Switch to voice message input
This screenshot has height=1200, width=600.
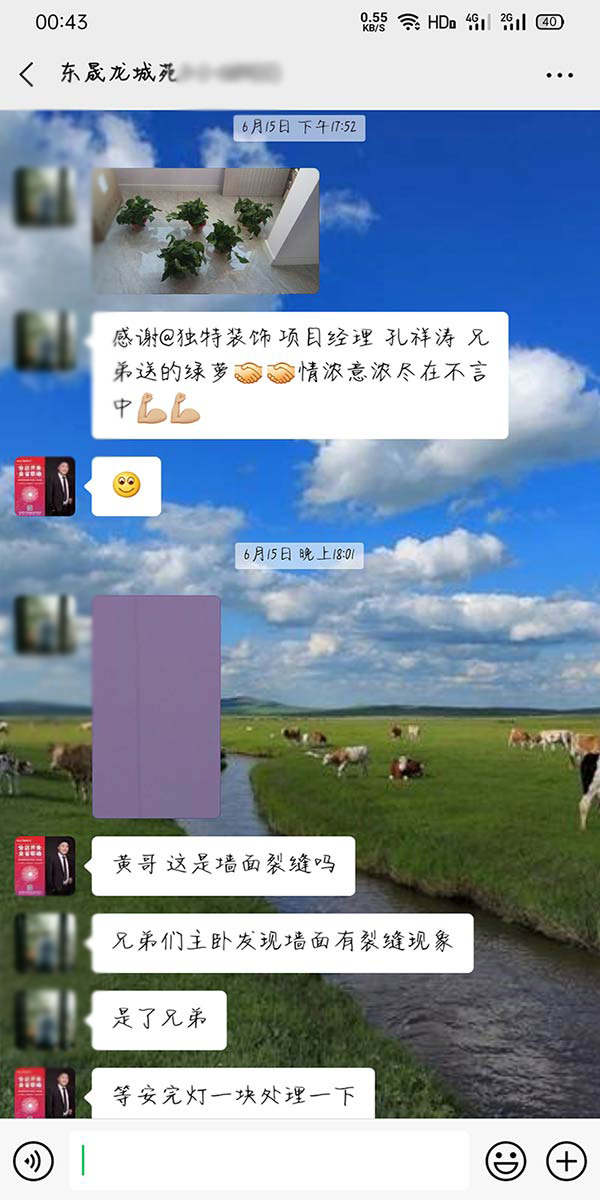point(35,1161)
